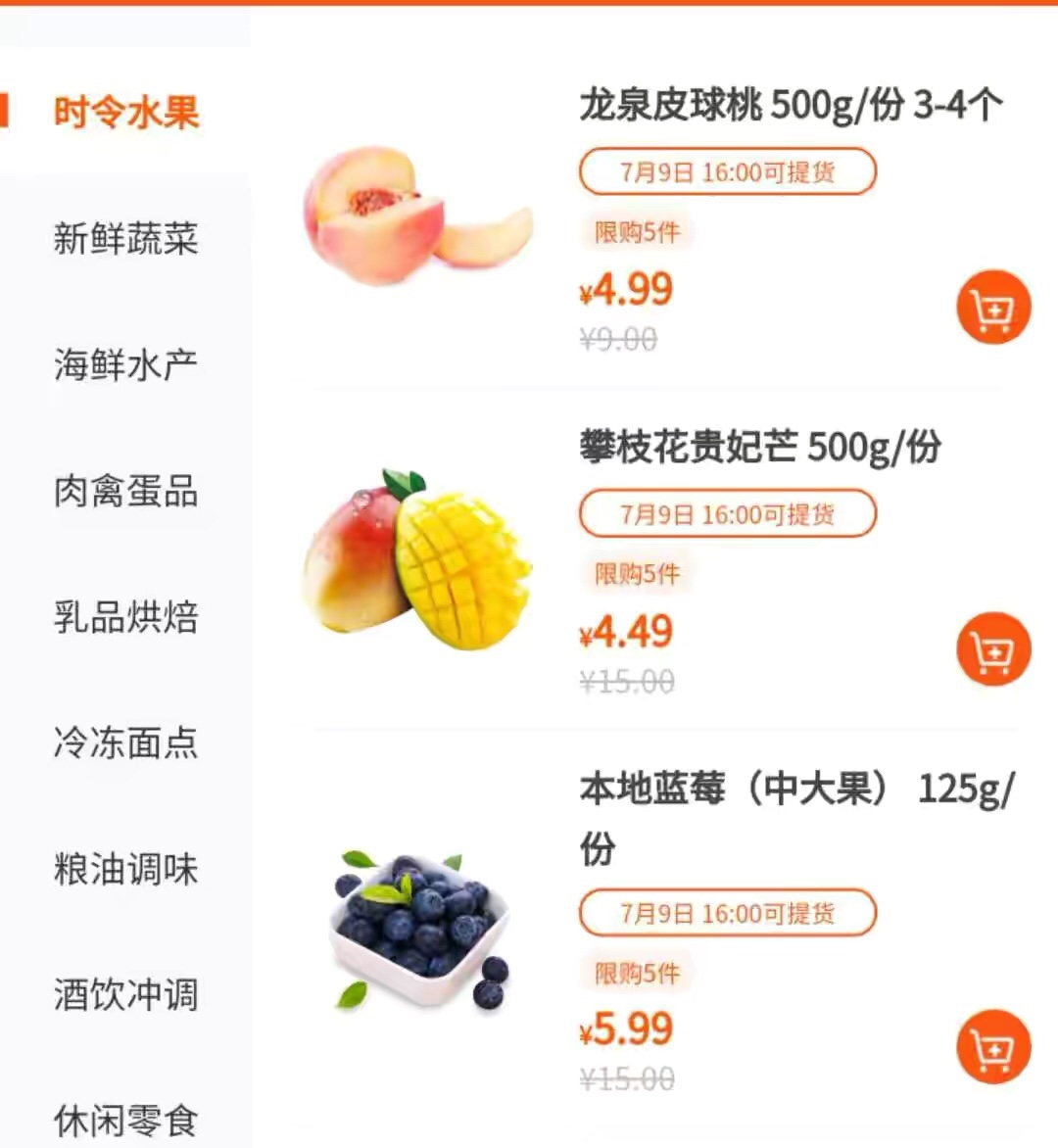Open the 粮油调味 category
This screenshot has height=1148, width=1058.
pyautogui.click(x=127, y=870)
